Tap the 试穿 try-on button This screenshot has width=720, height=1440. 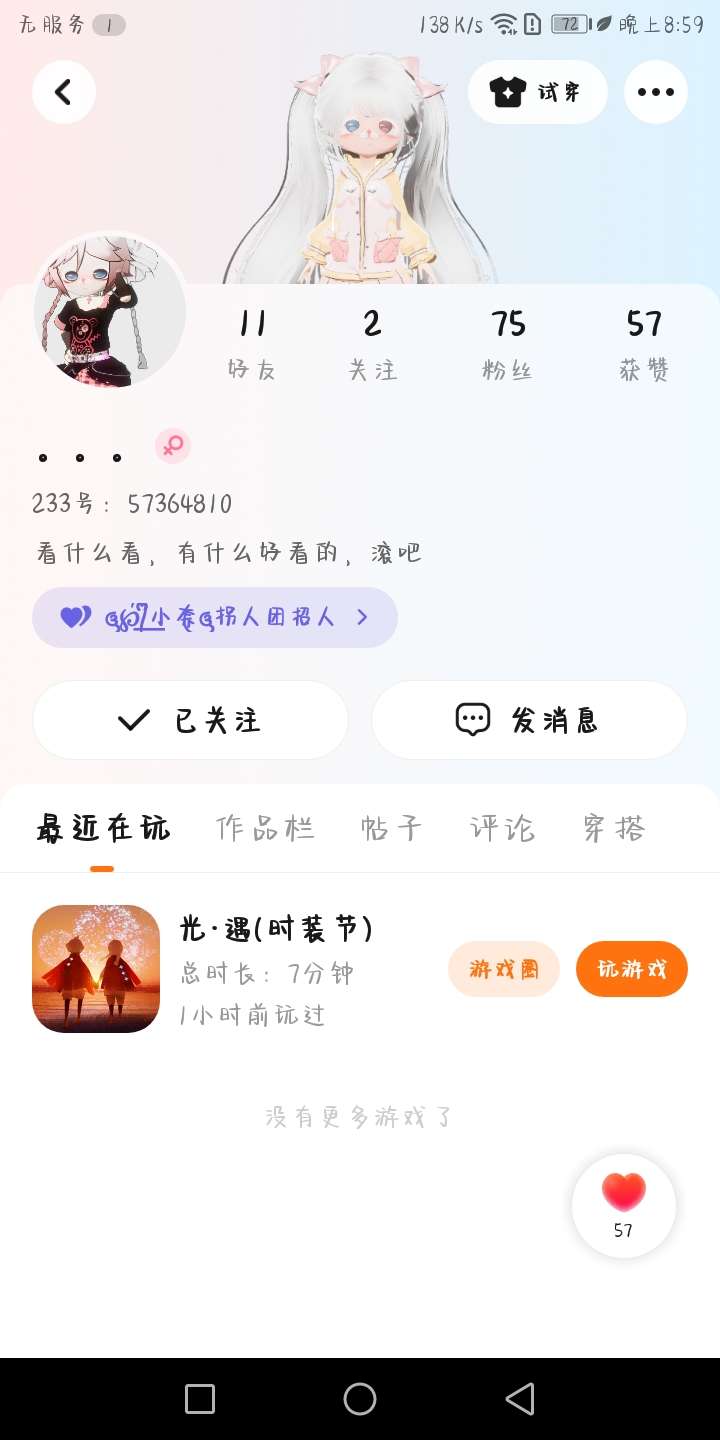click(537, 92)
